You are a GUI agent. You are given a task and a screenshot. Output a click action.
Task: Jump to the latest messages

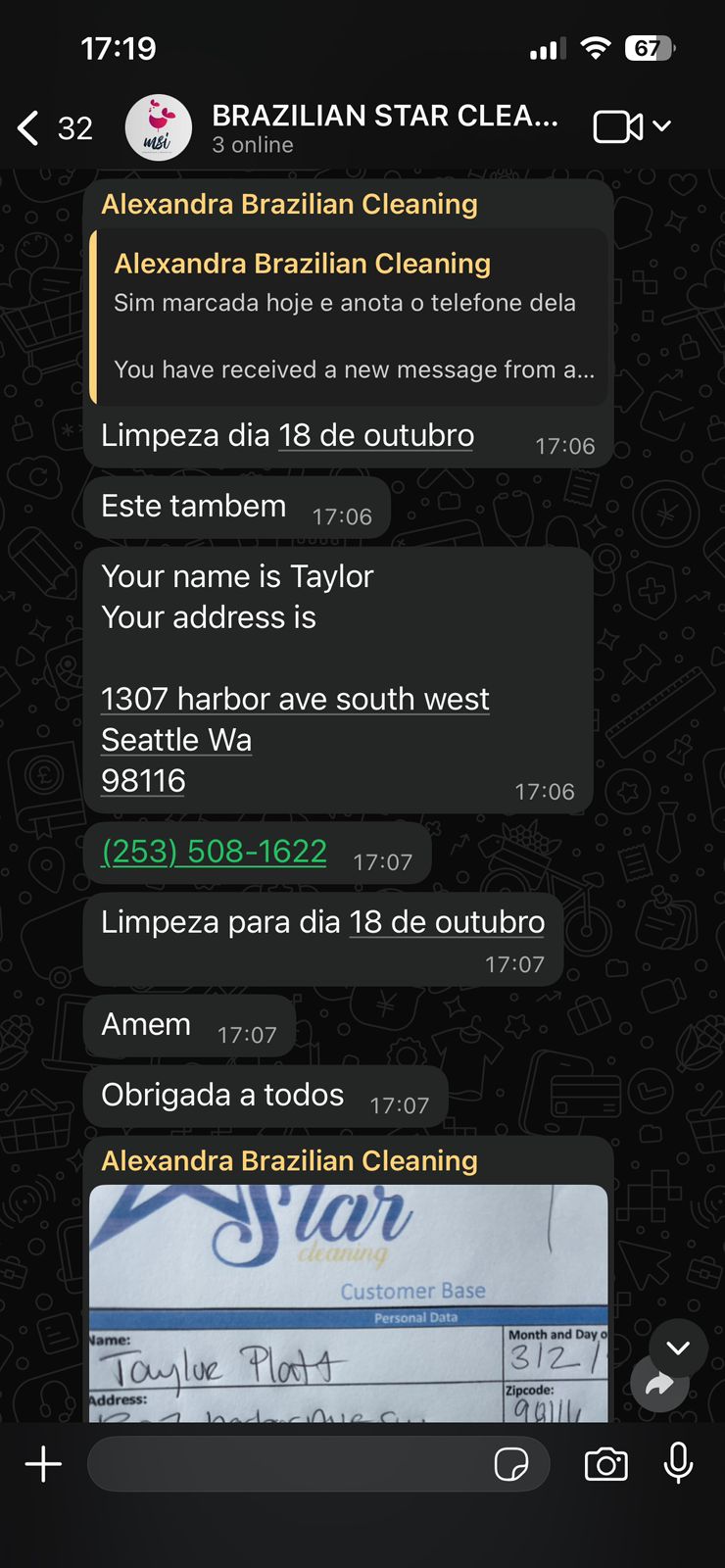click(x=678, y=1347)
